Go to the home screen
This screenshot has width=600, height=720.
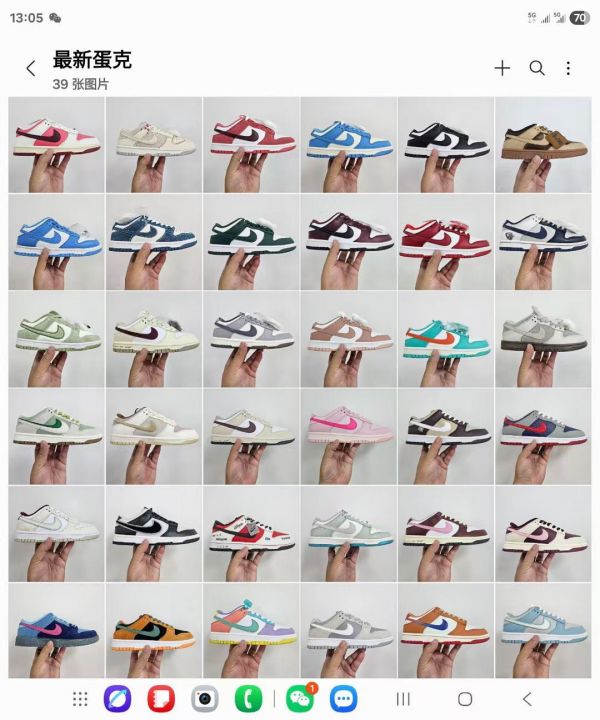(465, 699)
